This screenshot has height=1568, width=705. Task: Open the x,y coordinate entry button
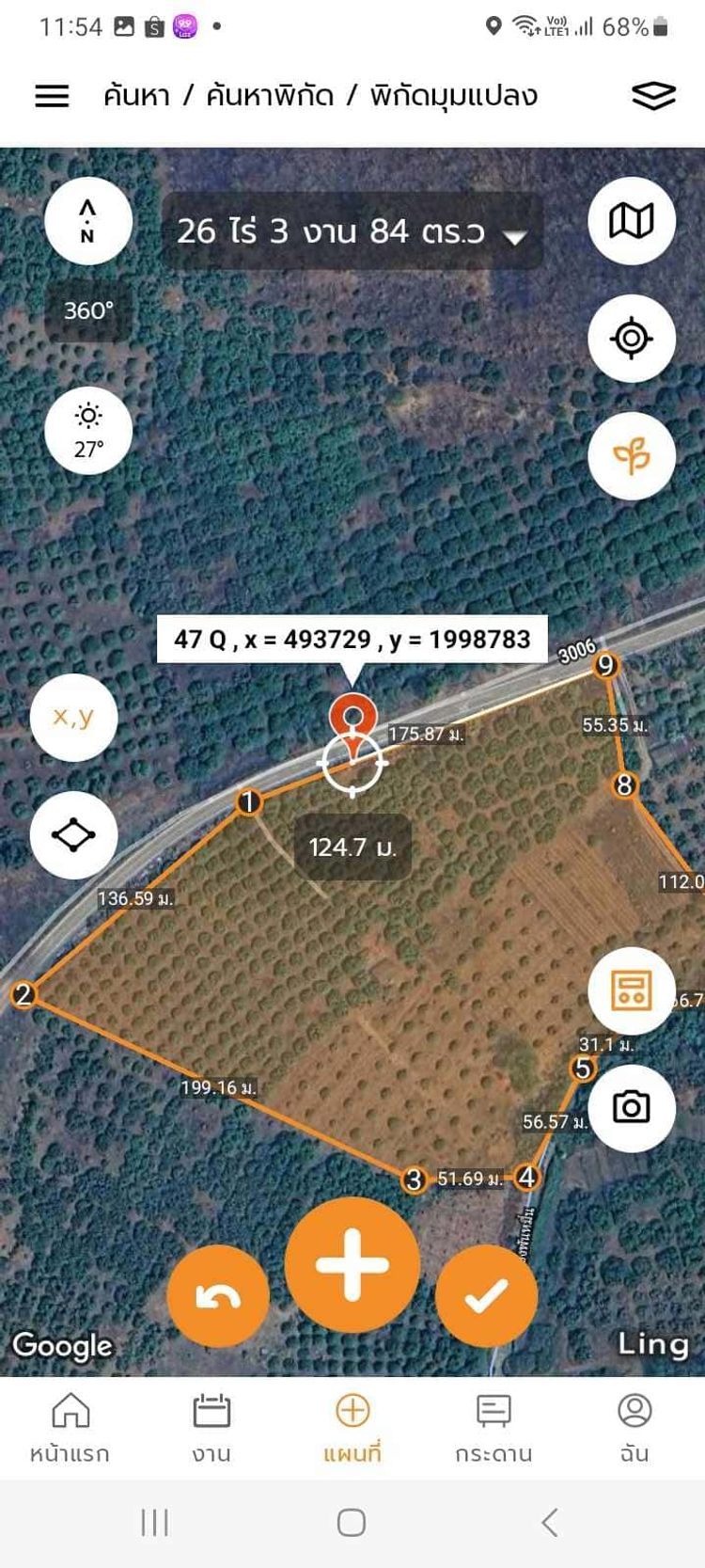coord(73,717)
